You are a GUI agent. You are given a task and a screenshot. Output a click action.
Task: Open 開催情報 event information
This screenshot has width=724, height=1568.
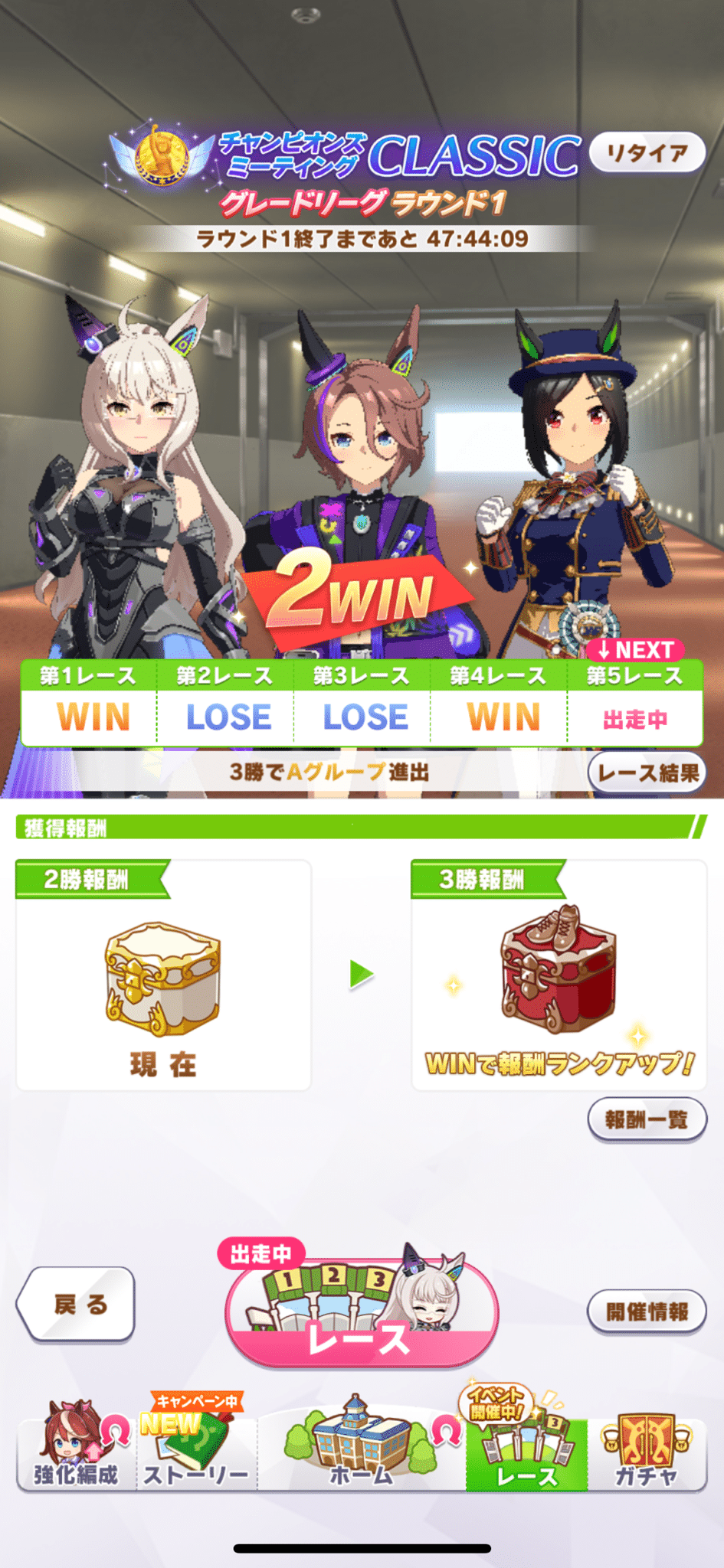(x=647, y=1312)
